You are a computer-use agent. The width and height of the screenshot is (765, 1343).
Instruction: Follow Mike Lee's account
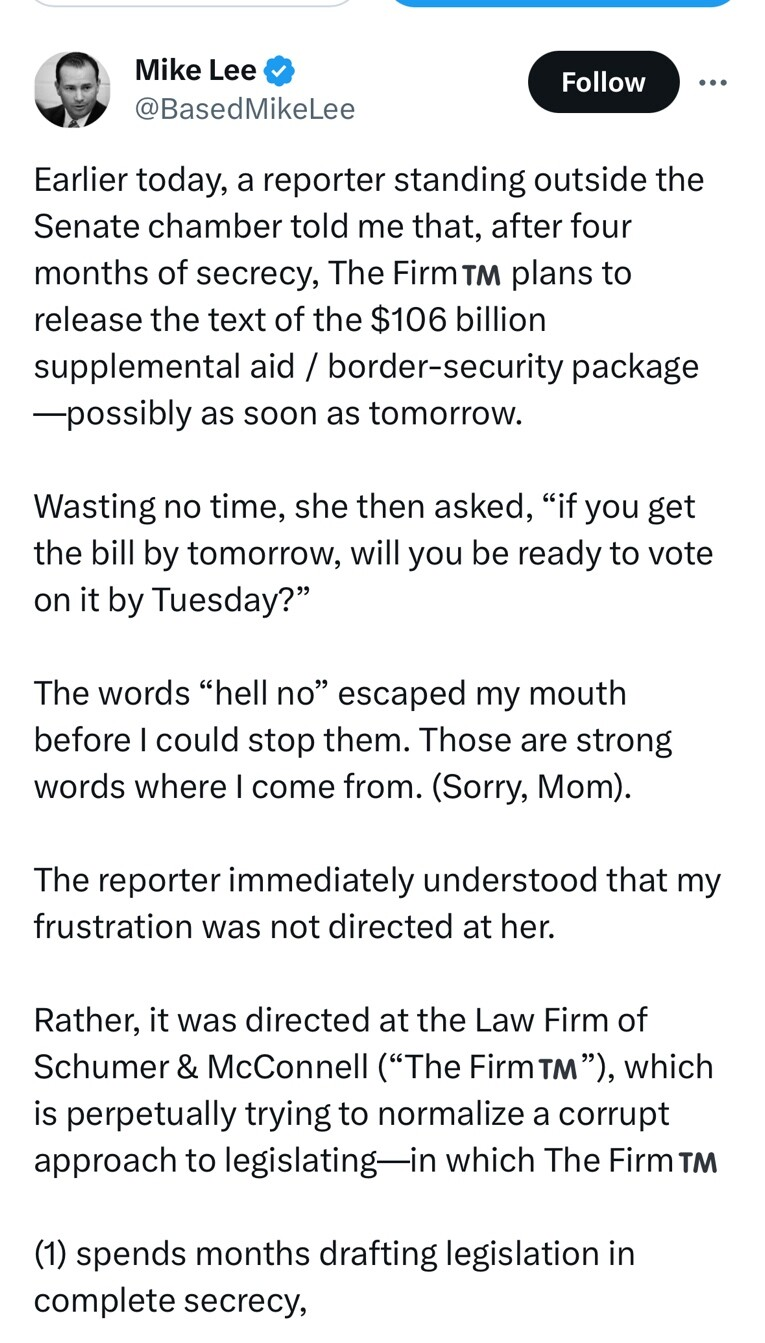603,82
